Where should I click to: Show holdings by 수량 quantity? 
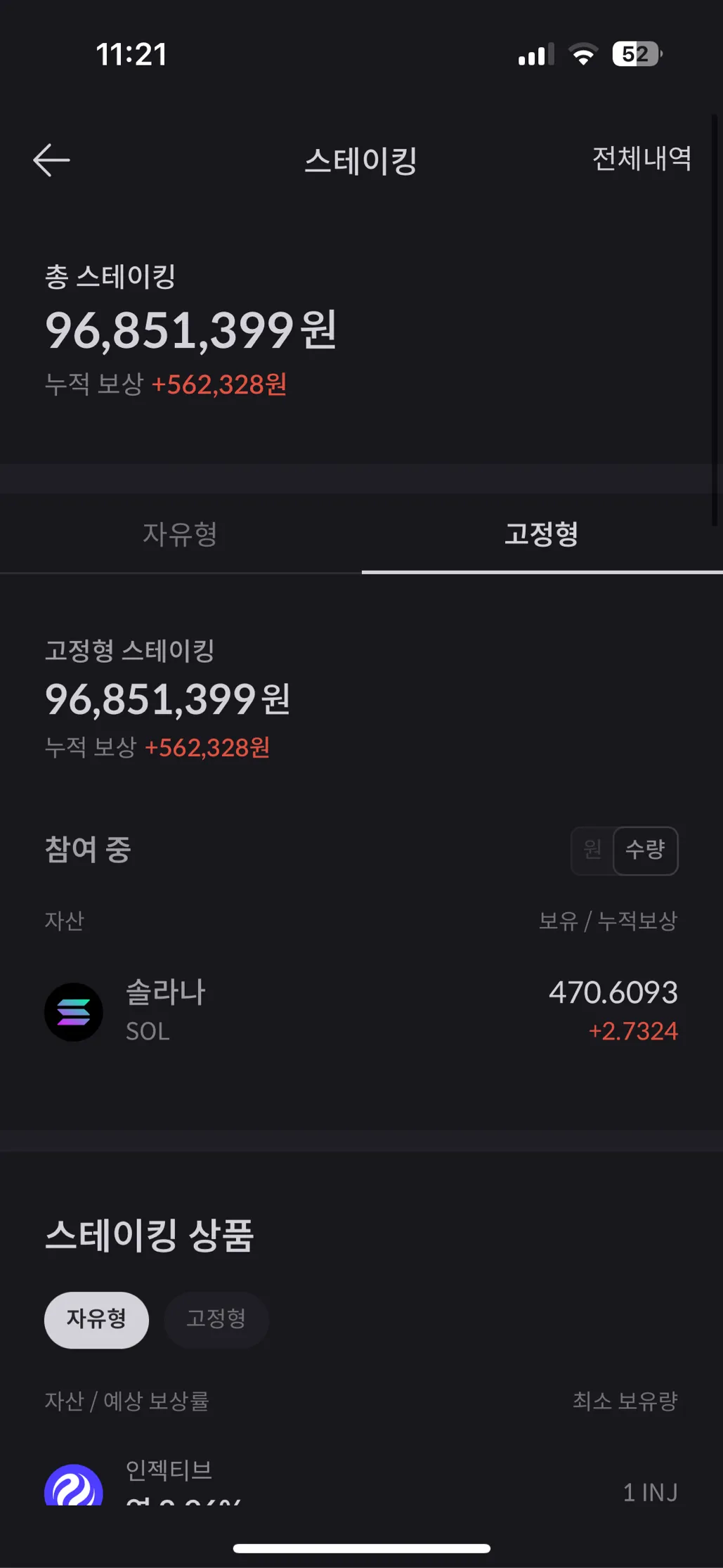645,850
